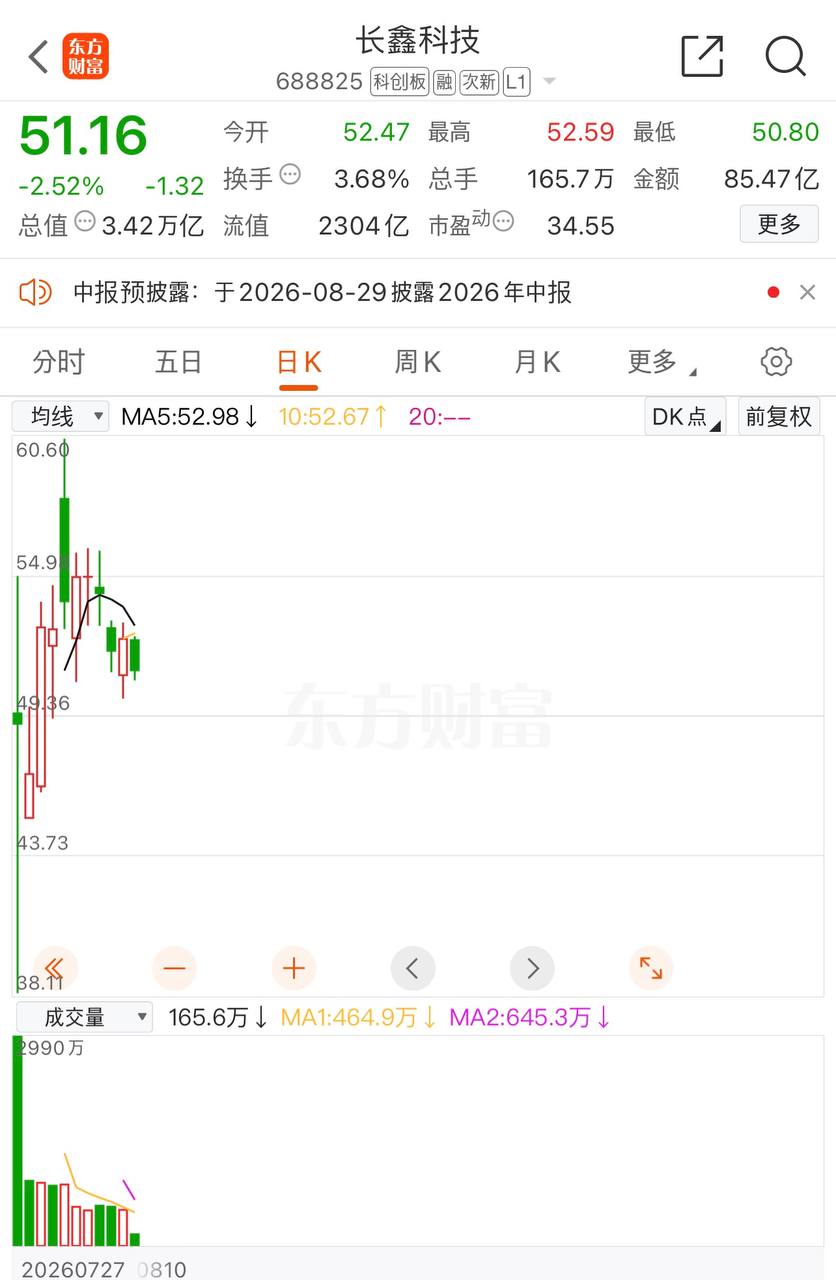
Task: Expand the 更多 chart period options
Action: point(661,362)
